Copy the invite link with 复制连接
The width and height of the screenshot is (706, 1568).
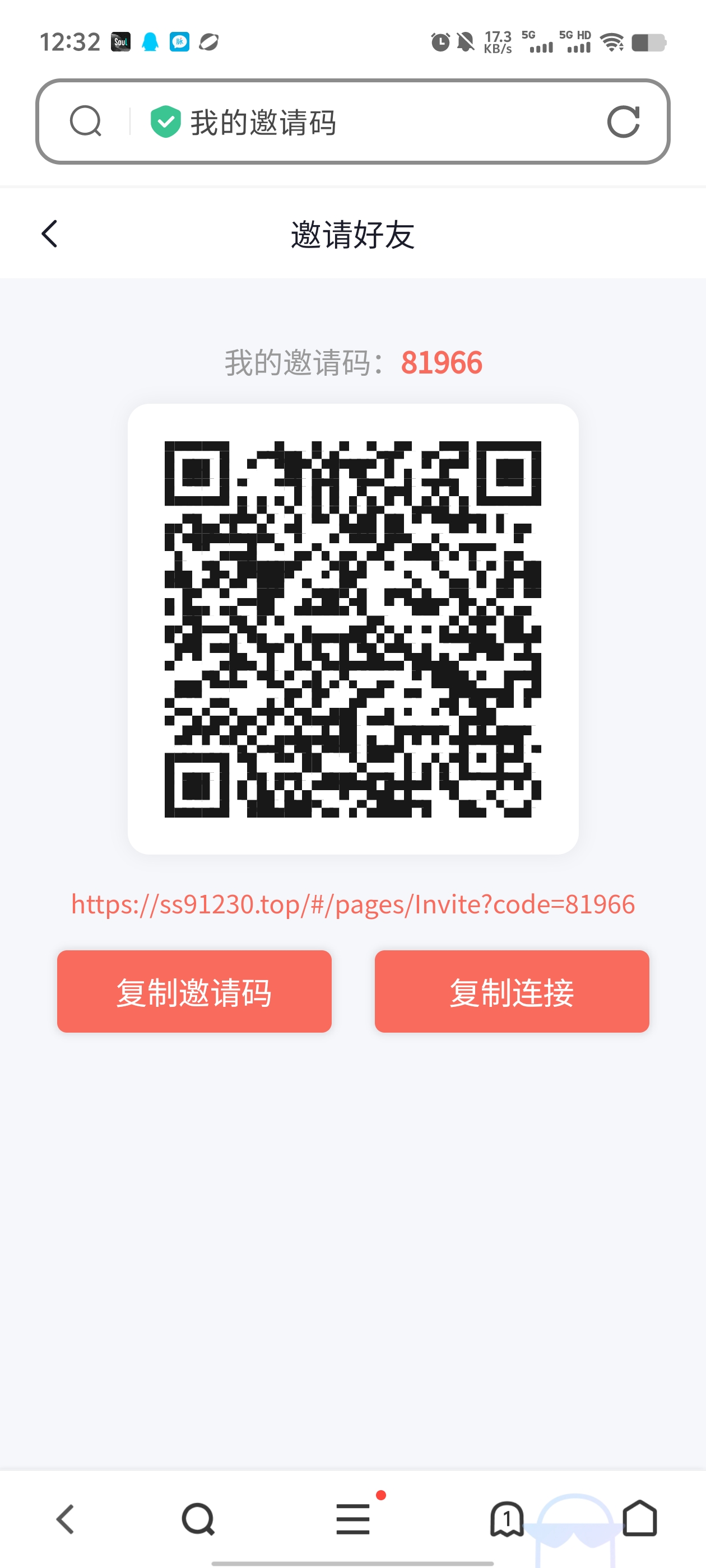pyautogui.click(x=512, y=992)
